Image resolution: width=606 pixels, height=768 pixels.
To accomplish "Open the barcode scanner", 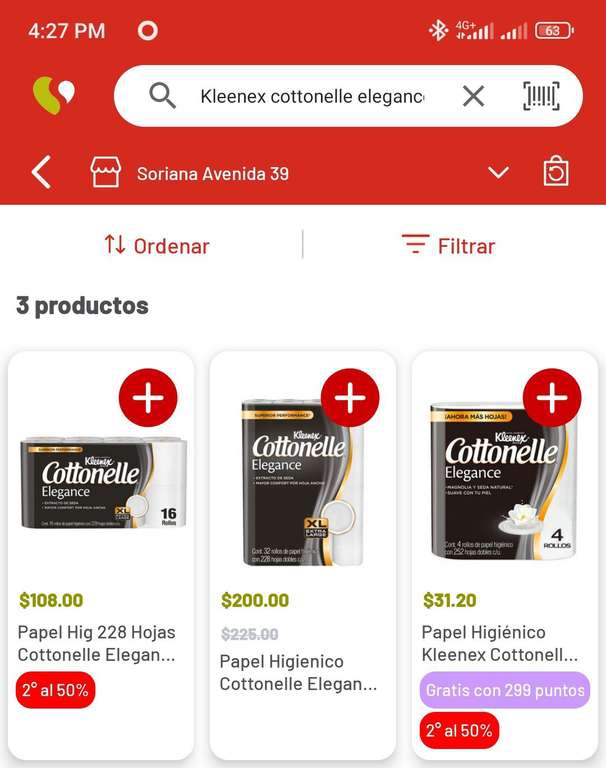I will point(541,96).
